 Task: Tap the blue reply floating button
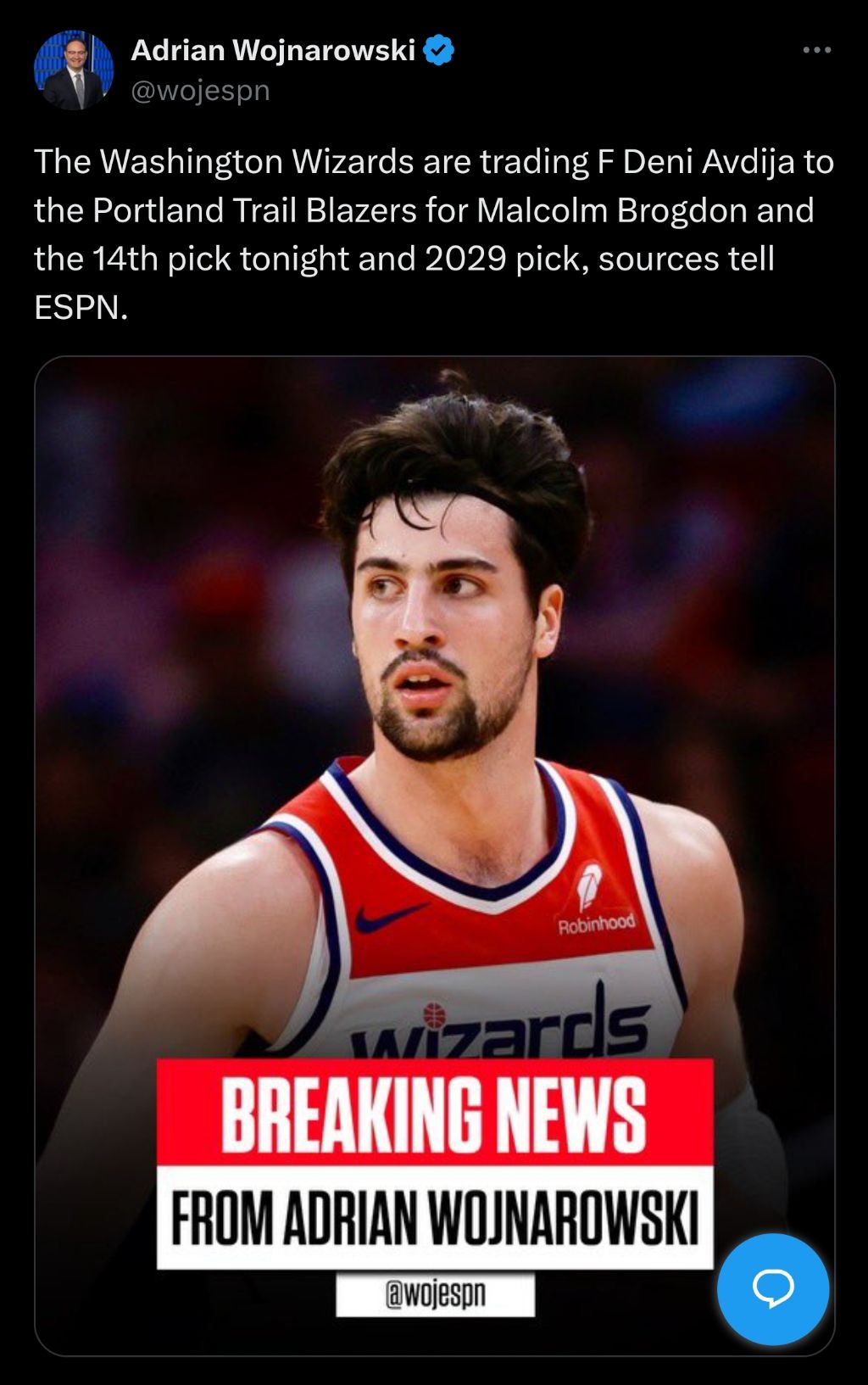[x=772, y=1288]
